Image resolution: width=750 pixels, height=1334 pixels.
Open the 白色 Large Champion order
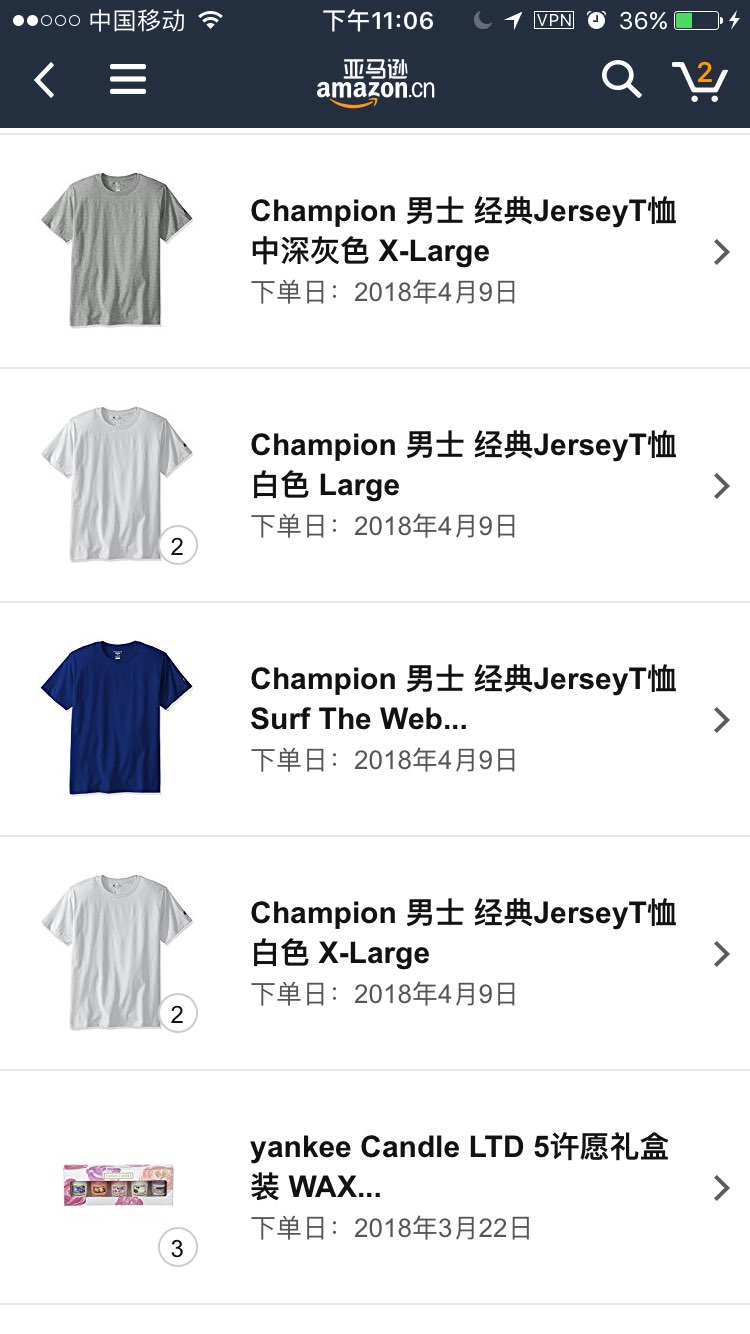(x=375, y=485)
